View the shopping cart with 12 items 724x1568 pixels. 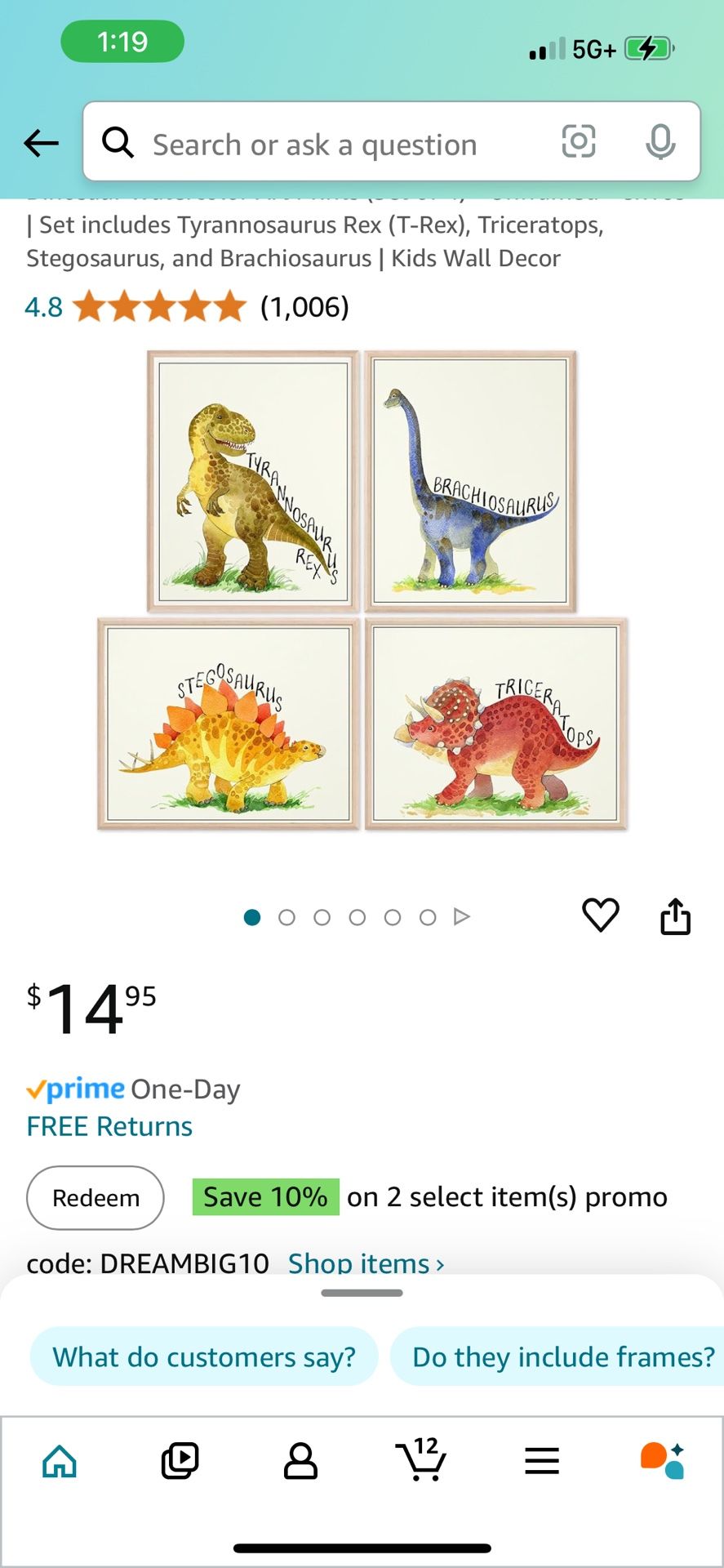coord(420,1462)
